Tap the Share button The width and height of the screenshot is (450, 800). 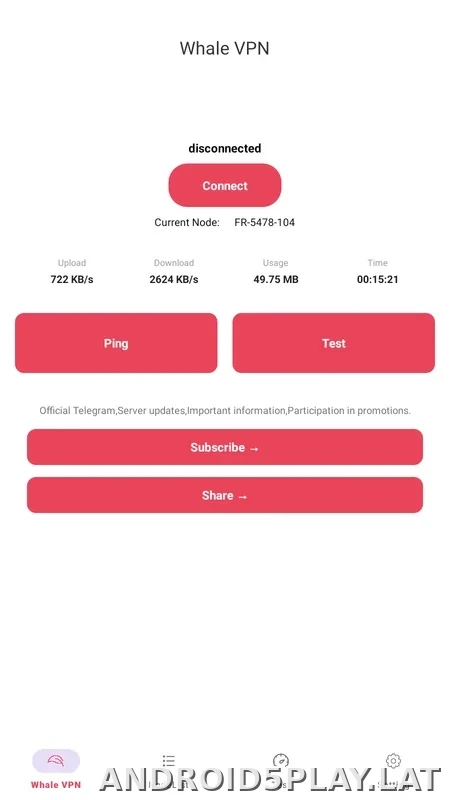(x=224, y=495)
